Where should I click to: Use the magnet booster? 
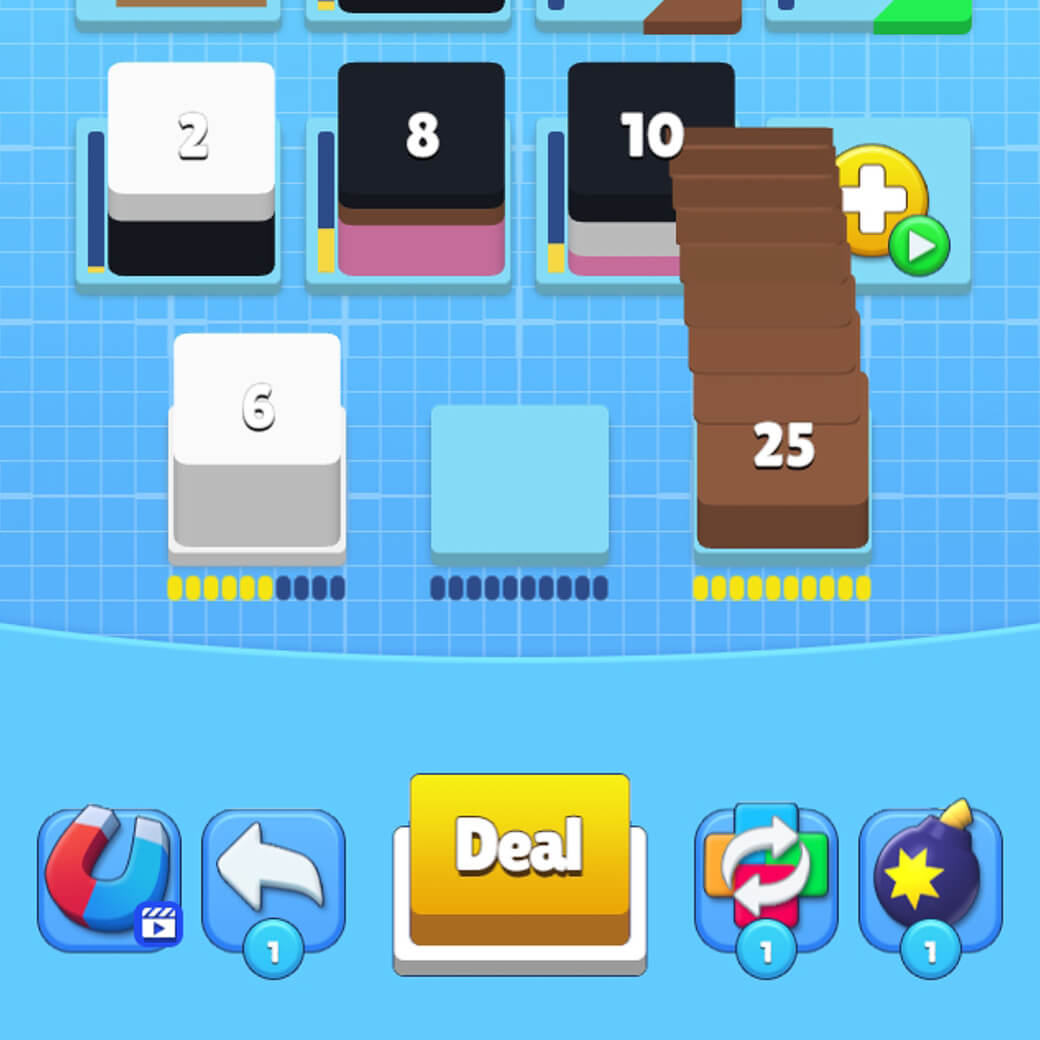(109, 878)
